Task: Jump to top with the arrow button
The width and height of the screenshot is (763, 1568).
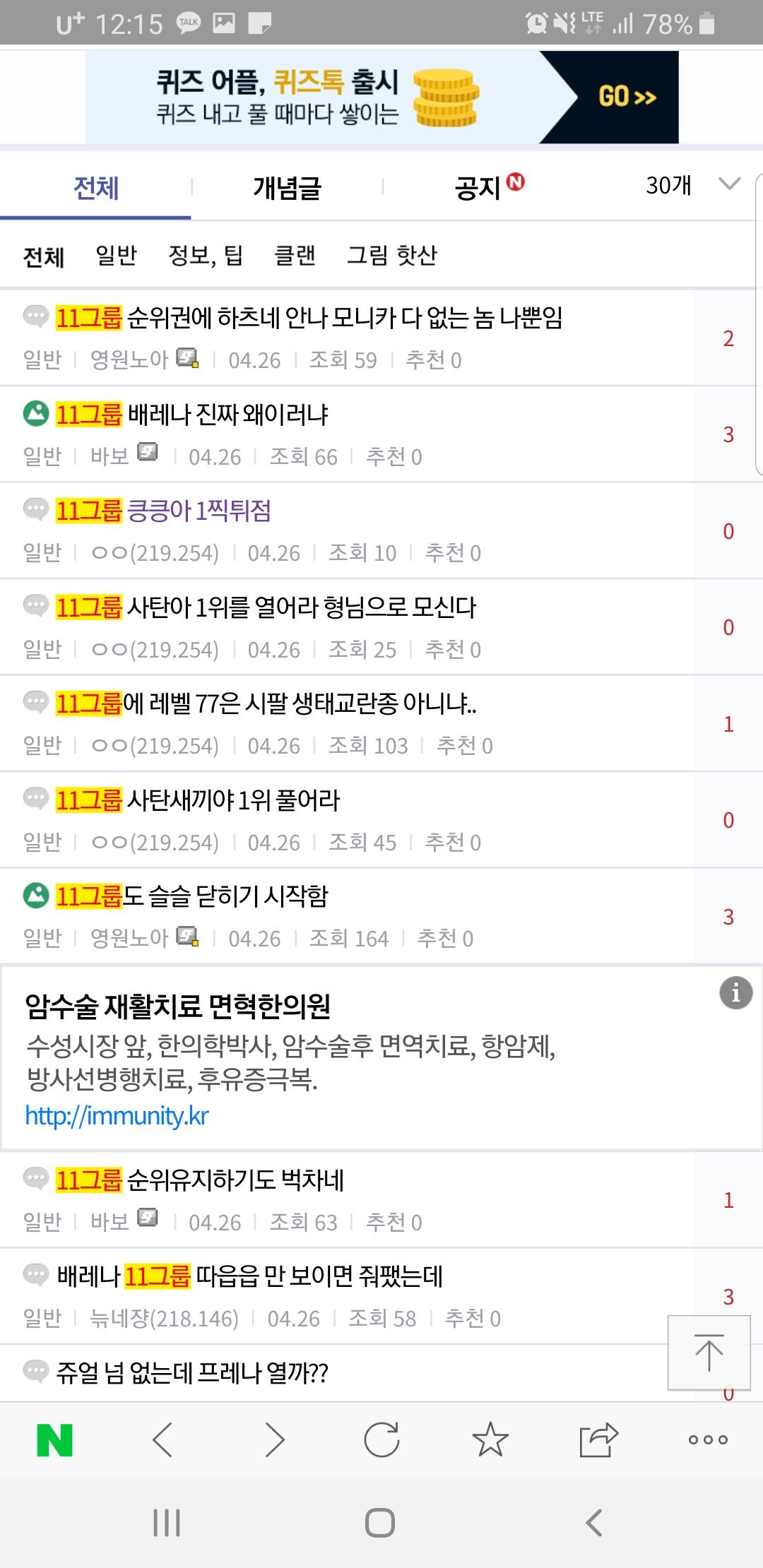Action: pos(709,1353)
